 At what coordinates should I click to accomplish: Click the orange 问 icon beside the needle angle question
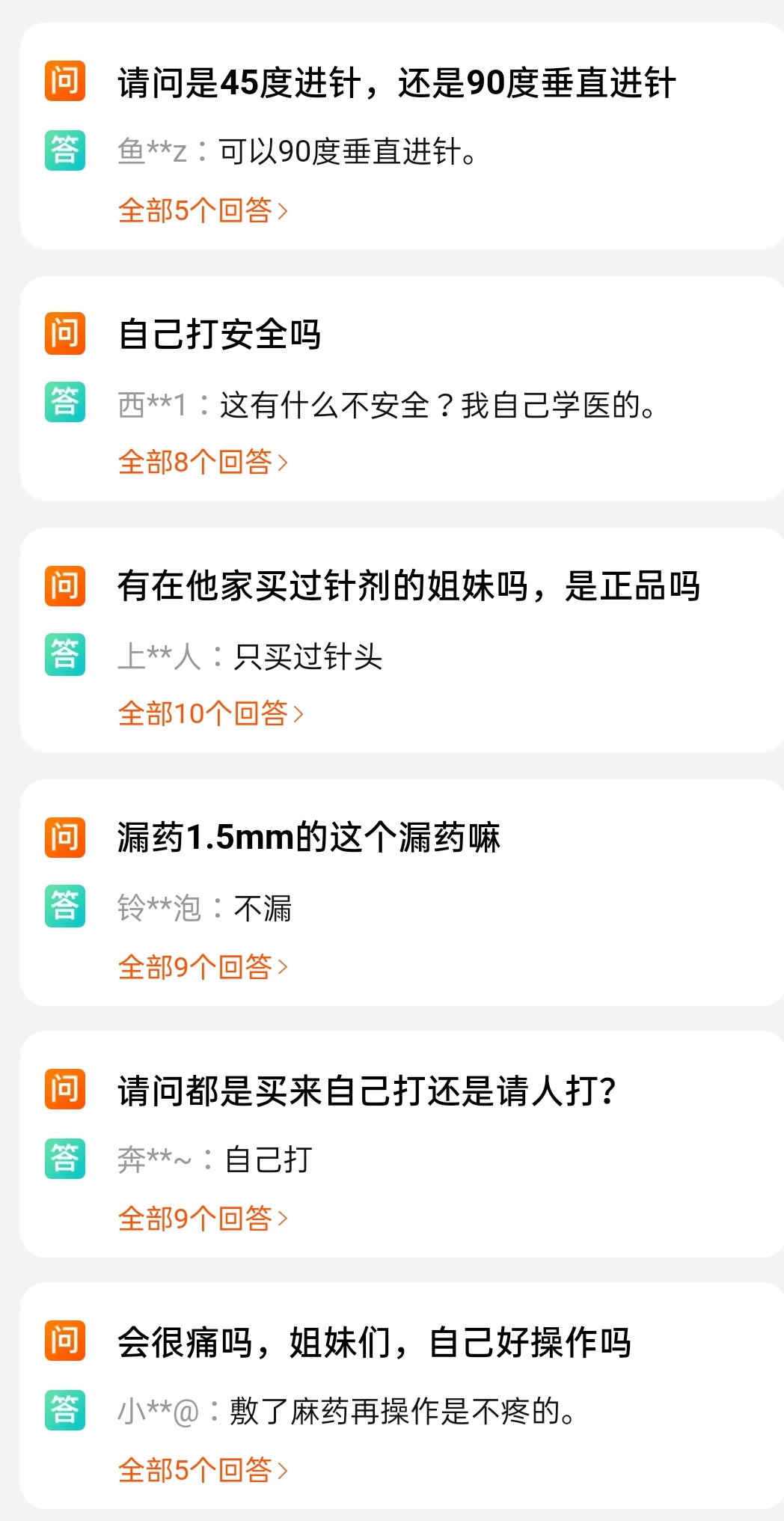(64, 80)
